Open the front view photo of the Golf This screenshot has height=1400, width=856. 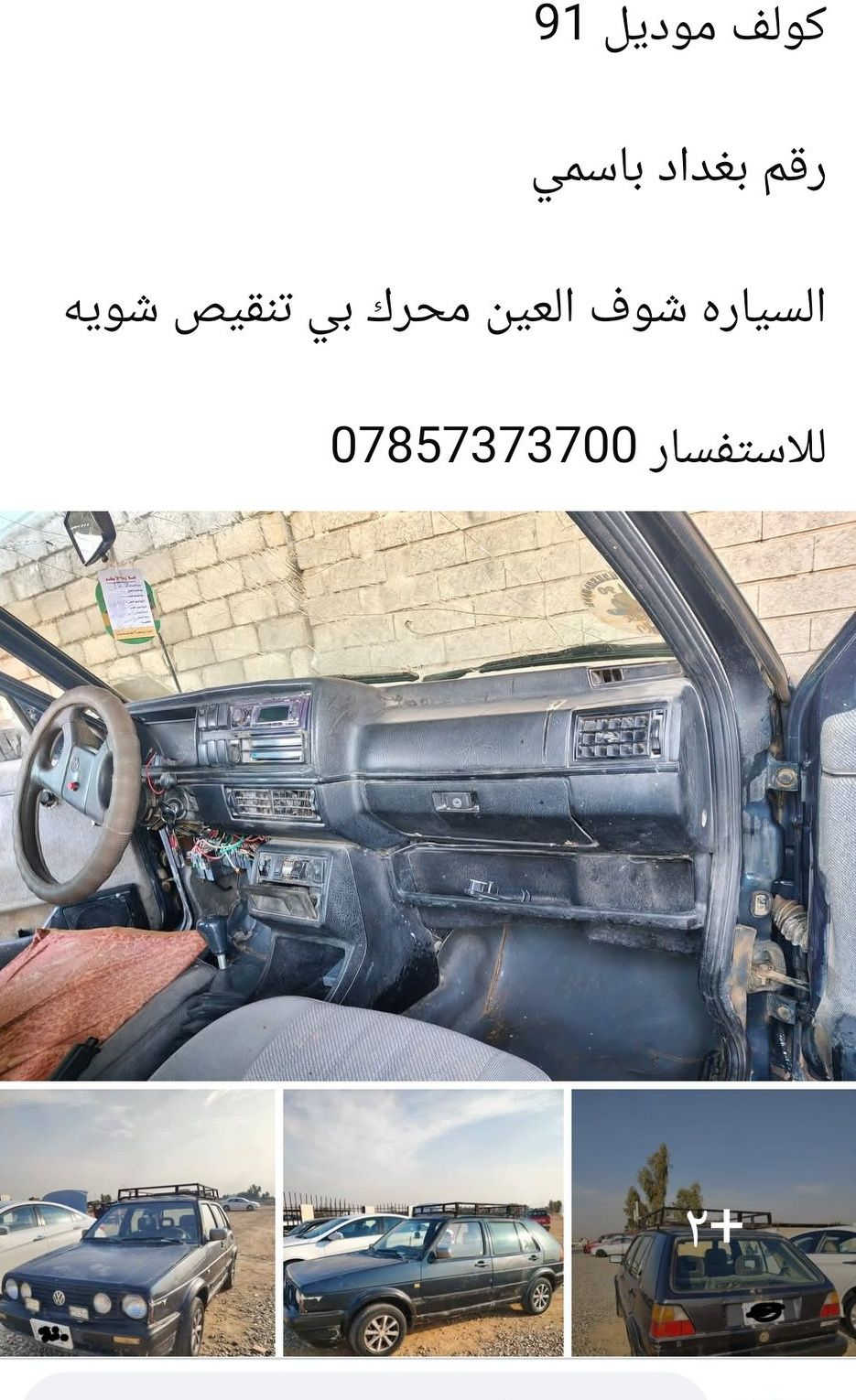click(137, 1222)
